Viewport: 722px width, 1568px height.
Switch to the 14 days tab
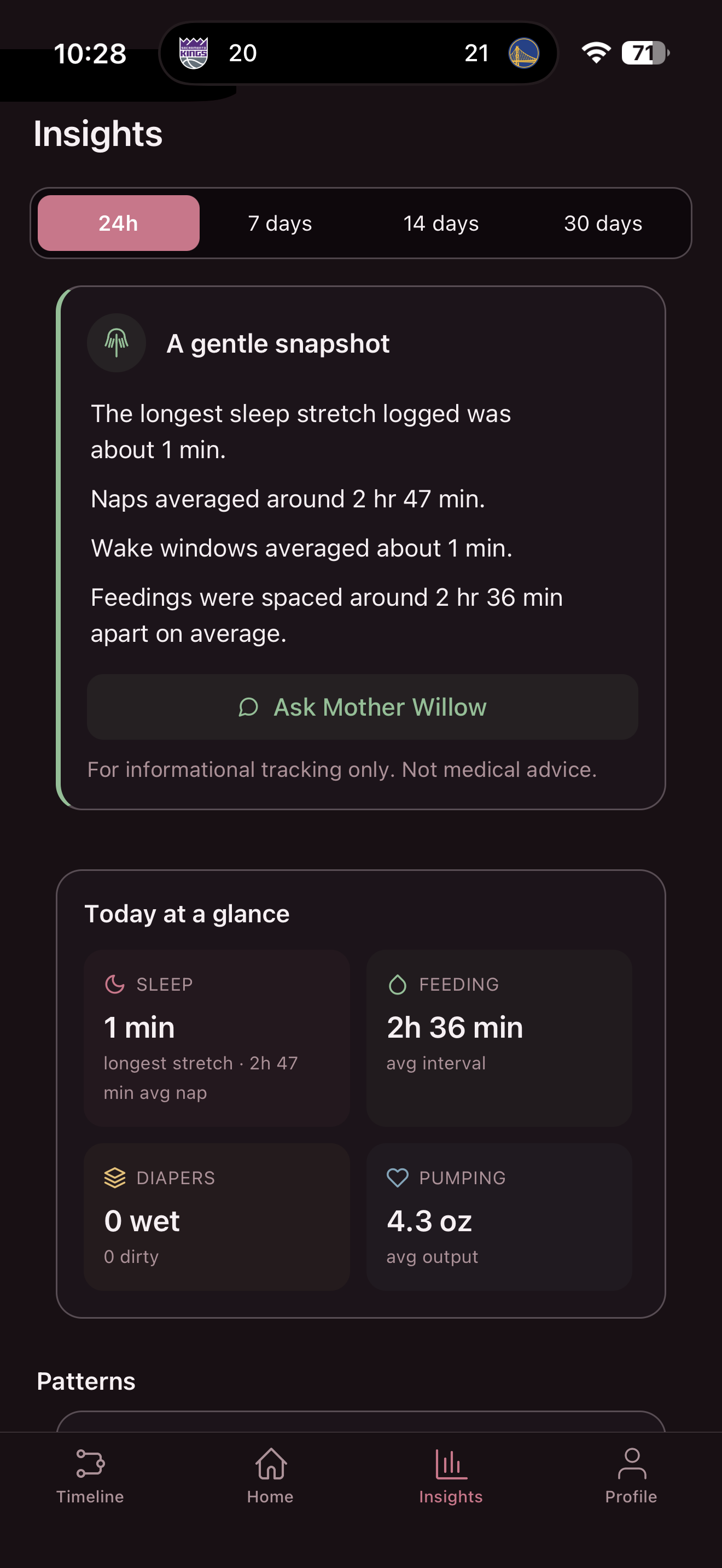pyautogui.click(x=441, y=223)
